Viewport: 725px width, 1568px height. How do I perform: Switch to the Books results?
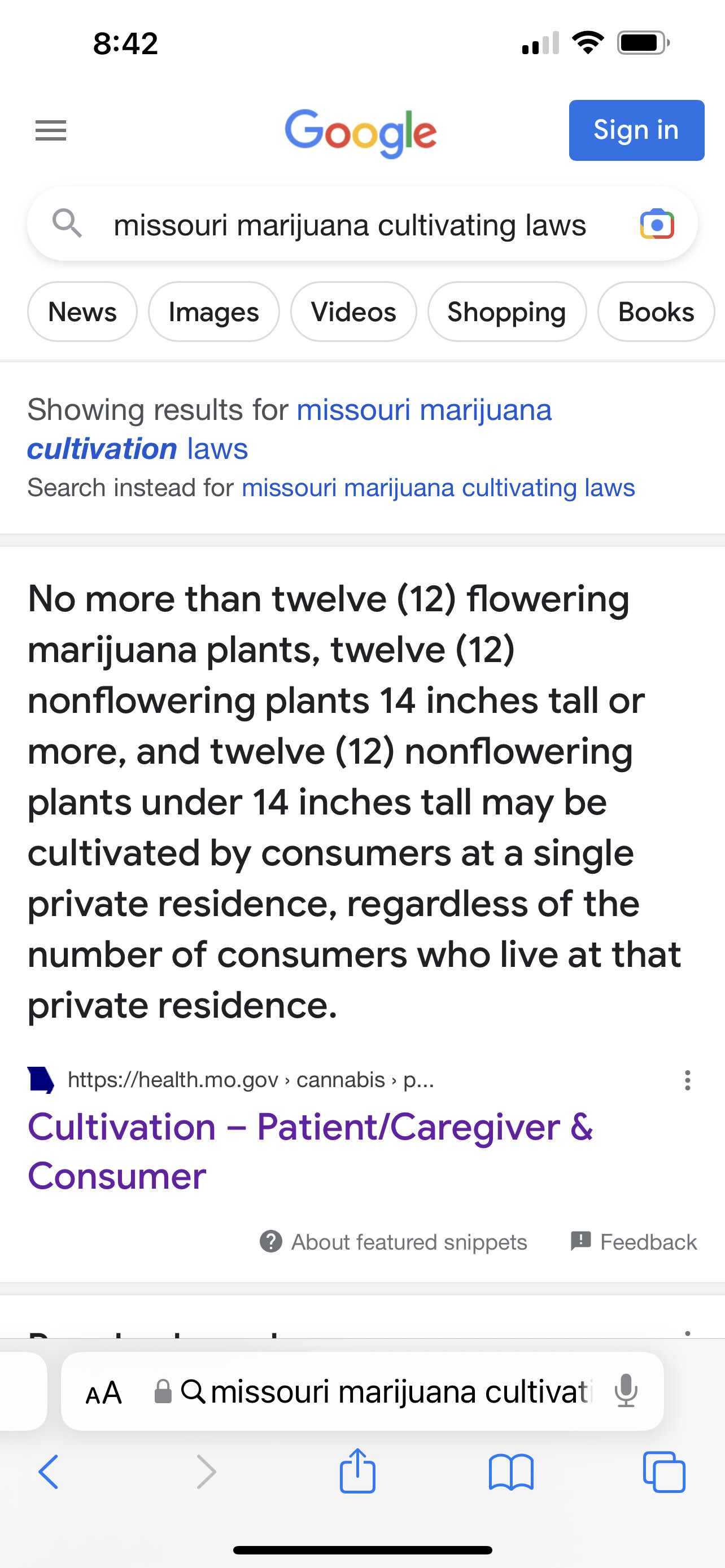click(x=656, y=312)
